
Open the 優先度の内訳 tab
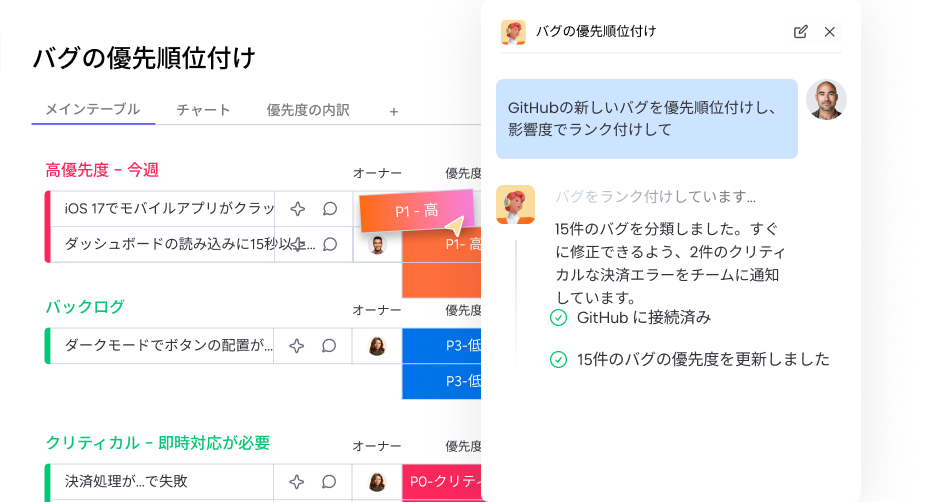point(308,110)
